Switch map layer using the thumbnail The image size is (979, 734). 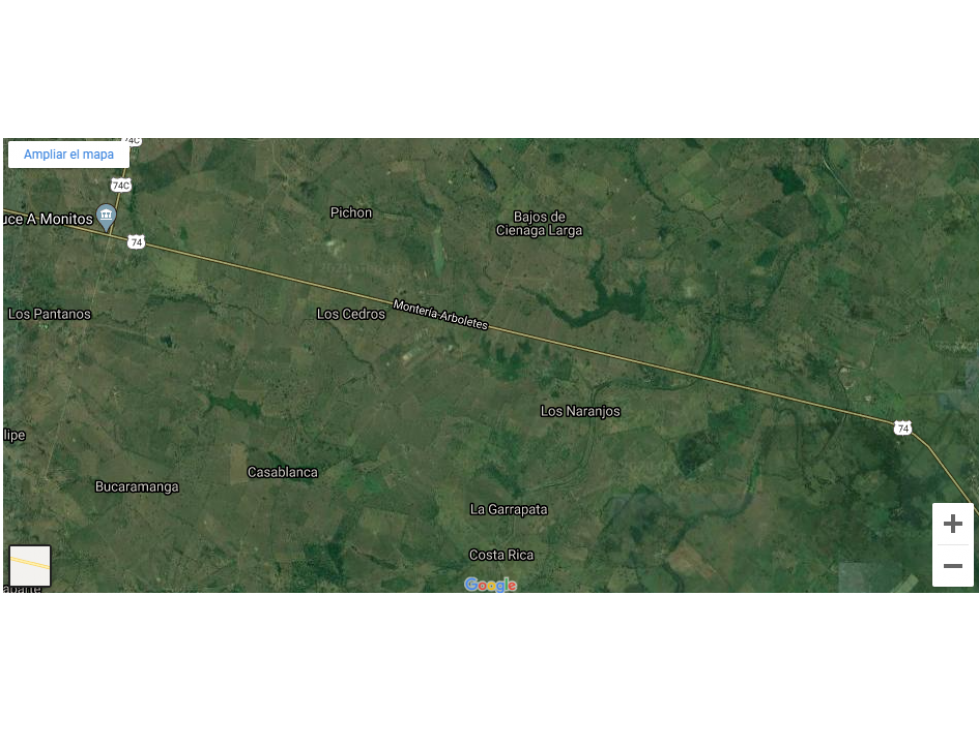(x=30, y=566)
